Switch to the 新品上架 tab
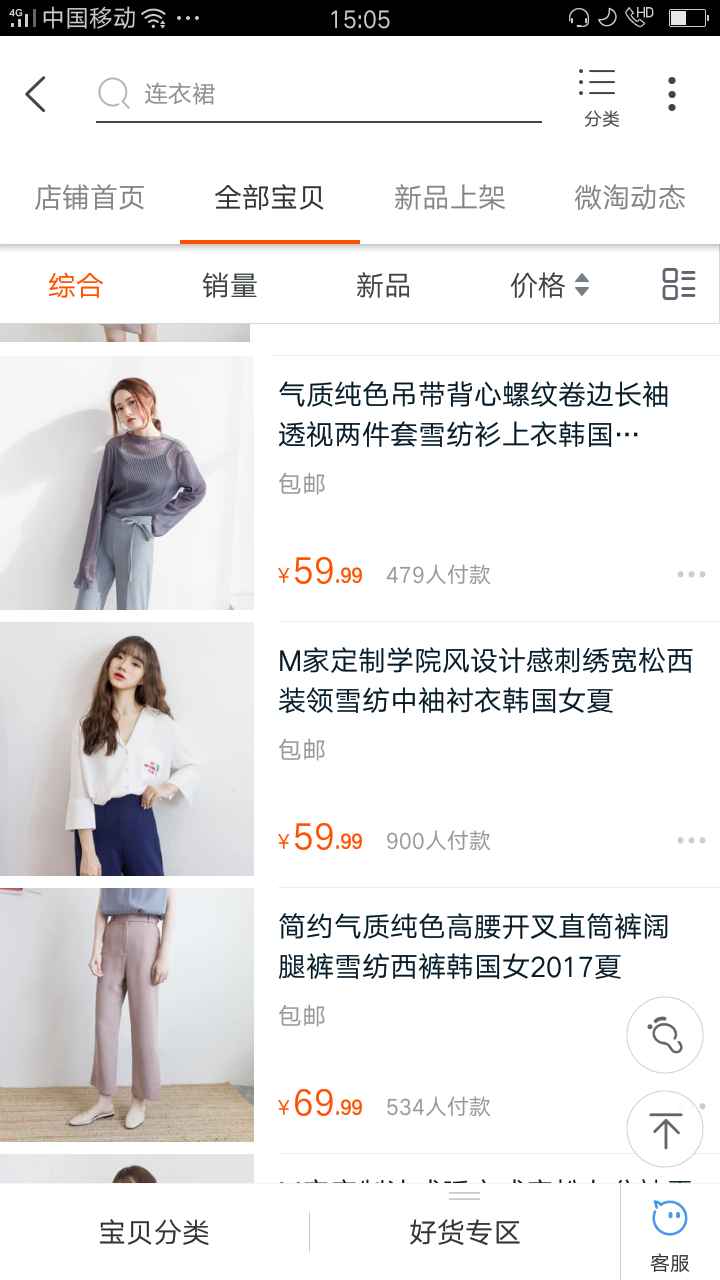 tap(450, 198)
